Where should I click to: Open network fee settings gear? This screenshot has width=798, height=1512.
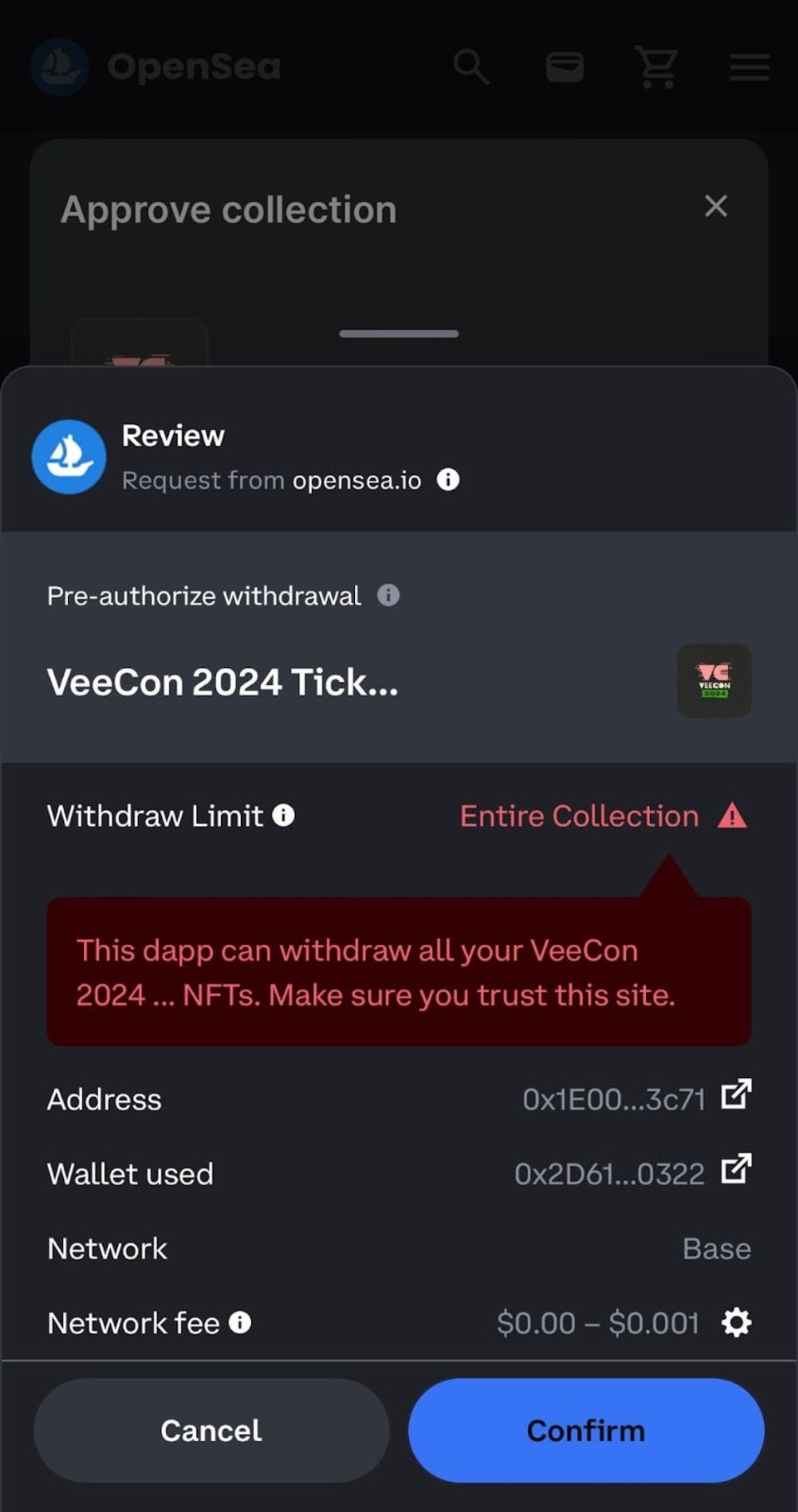pyautogui.click(x=736, y=1322)
